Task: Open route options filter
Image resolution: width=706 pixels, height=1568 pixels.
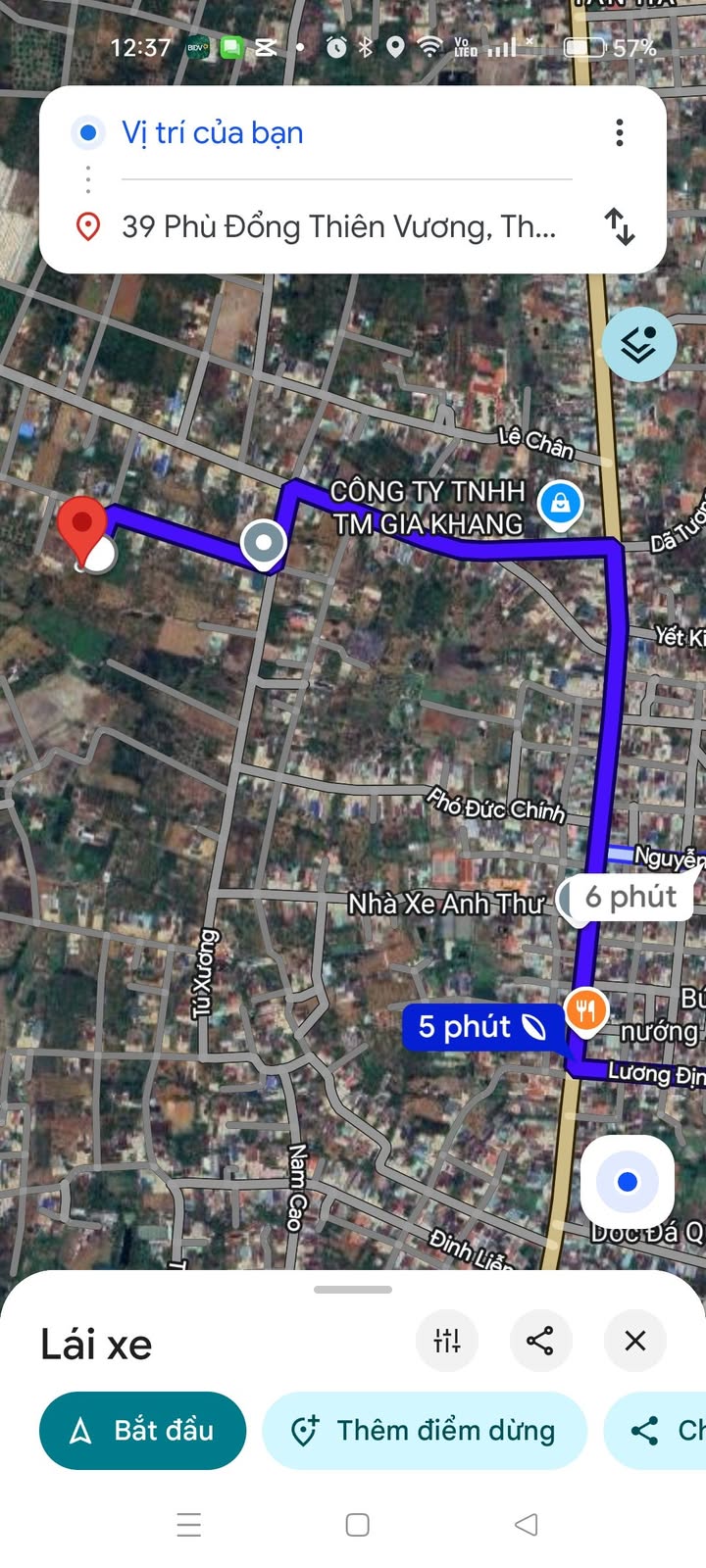Action: pos(447,1341)
